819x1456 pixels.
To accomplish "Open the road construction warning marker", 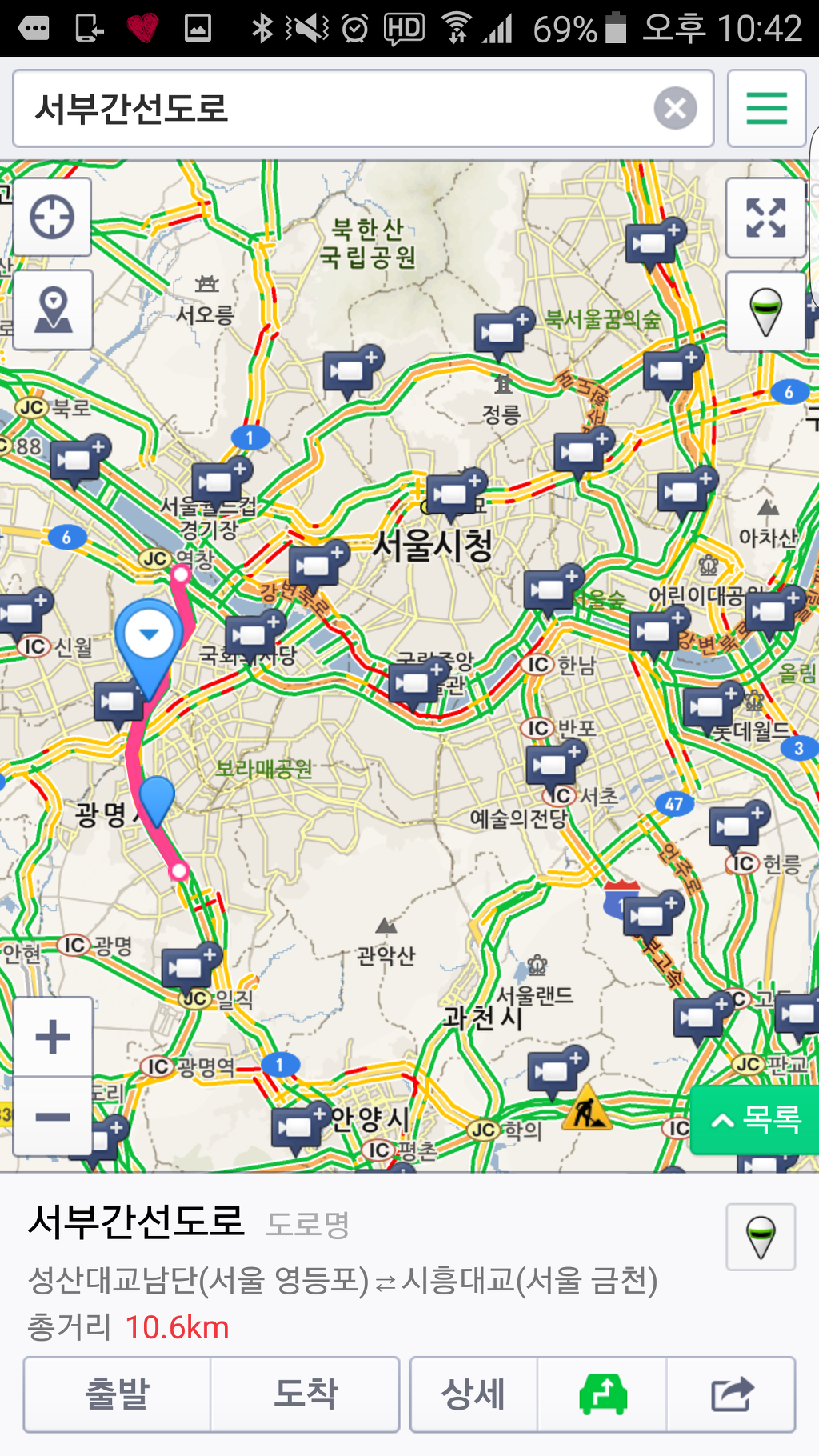I will (x=587, y=1108).
